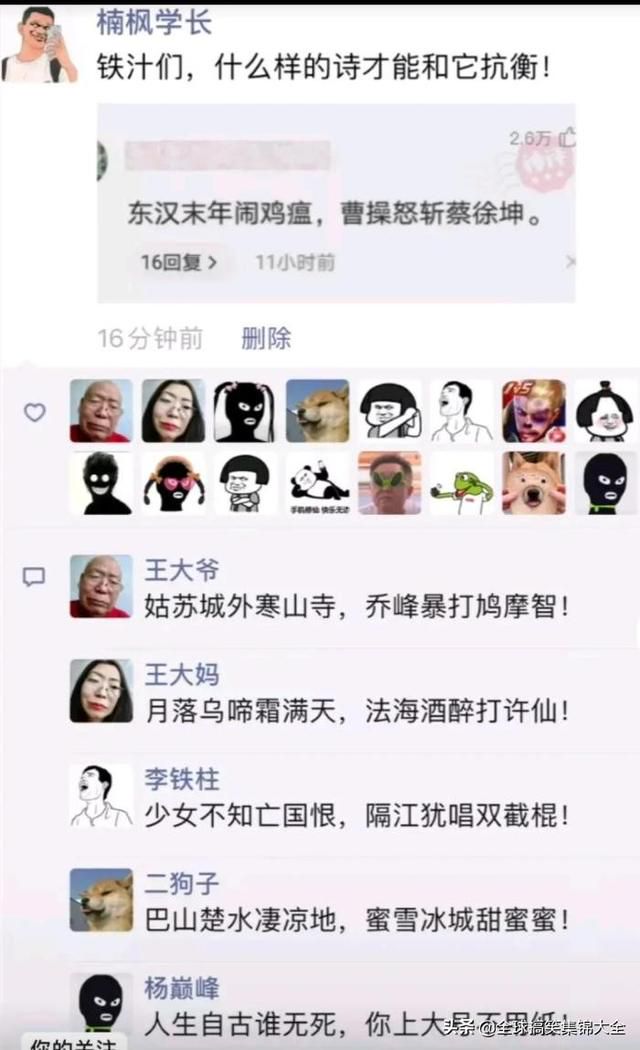The width and height of the screenshot is (640, 1050).
Task: Reply to 二狗子's 蜜雪冰城 comment
Action: click(x=356, y=920)
